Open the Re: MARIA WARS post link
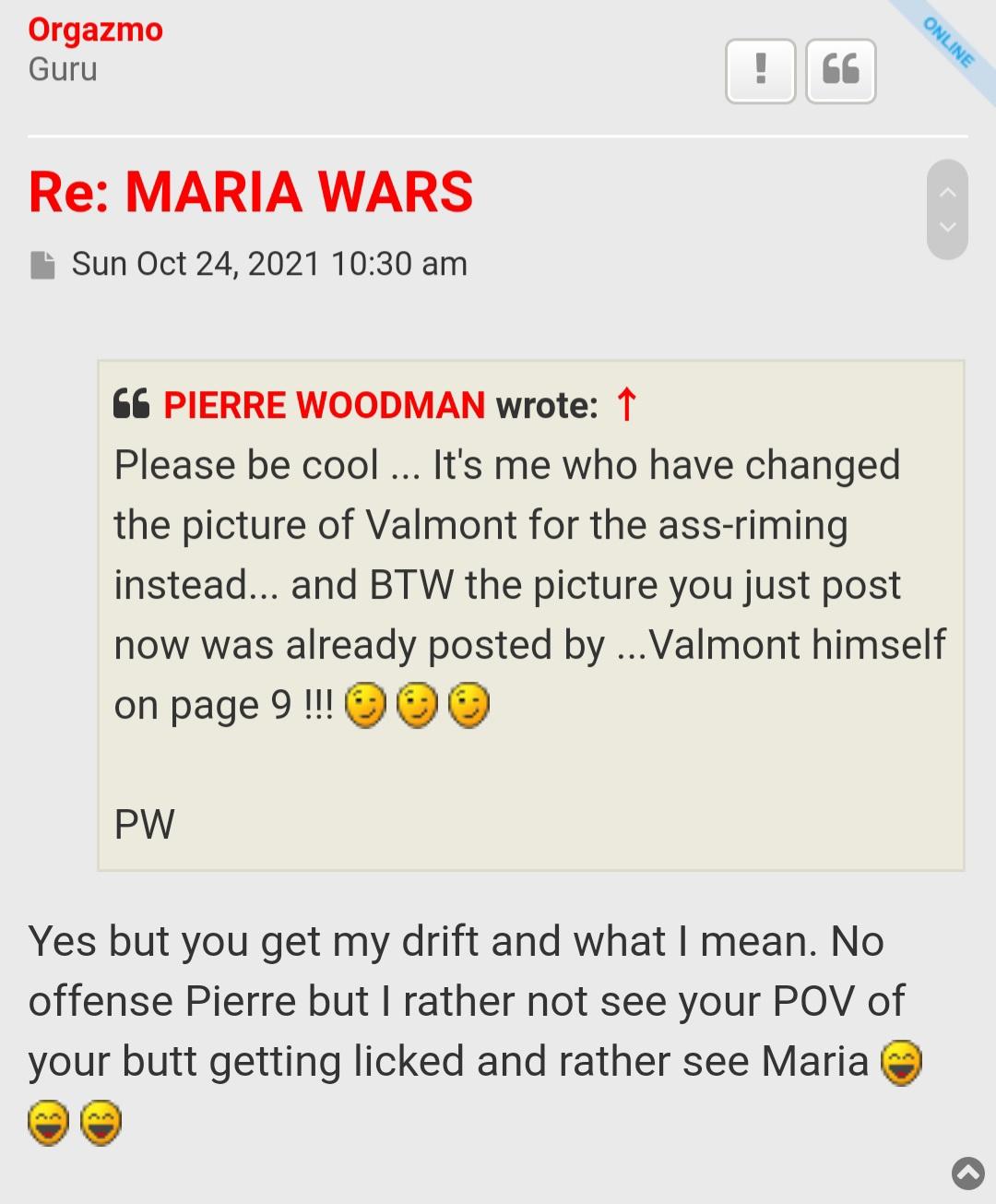This screenshot has height=1204, width=996. pyautogui.click(x=251, y=192)
